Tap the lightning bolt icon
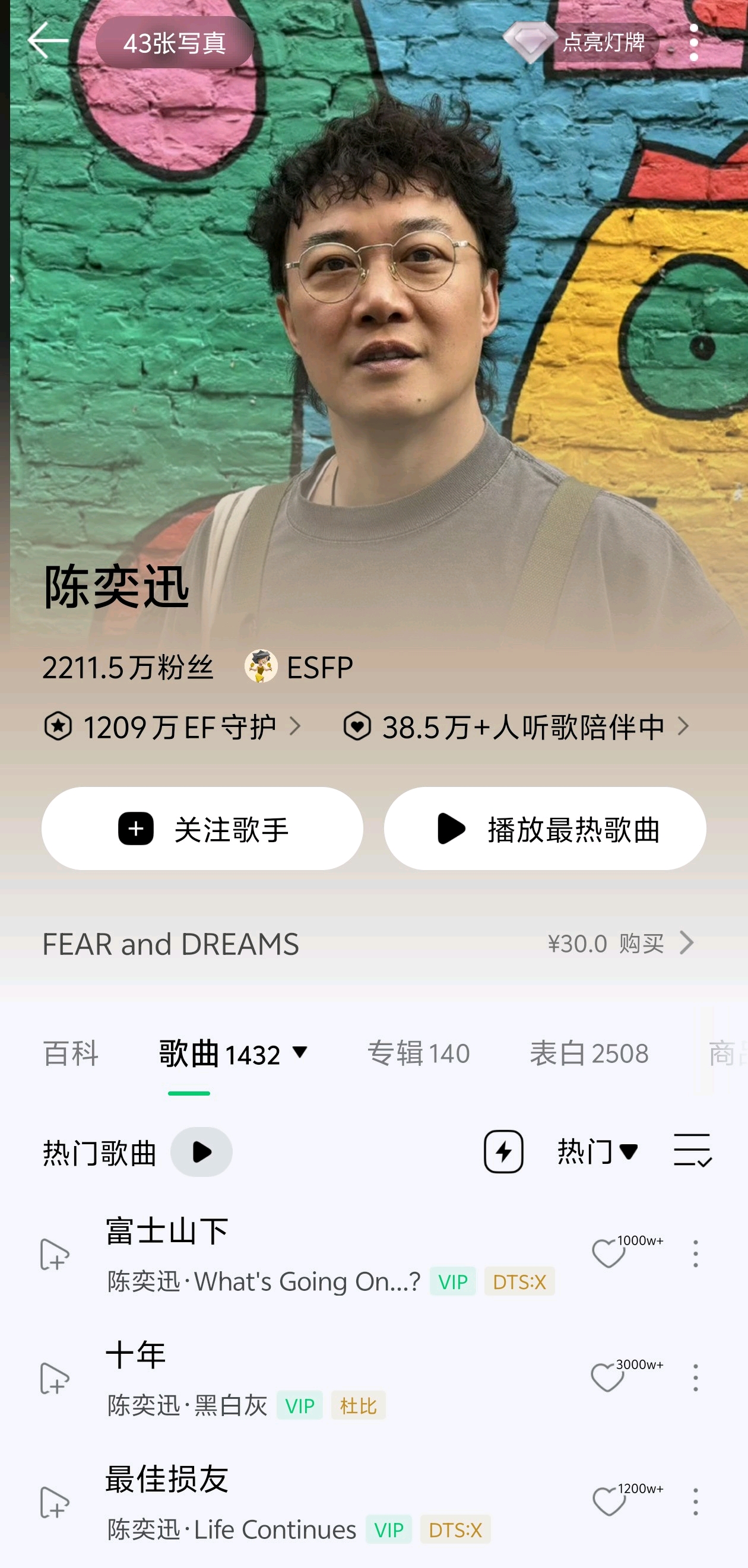The width and height of the screenshot is (748, 1568). 503,1151
